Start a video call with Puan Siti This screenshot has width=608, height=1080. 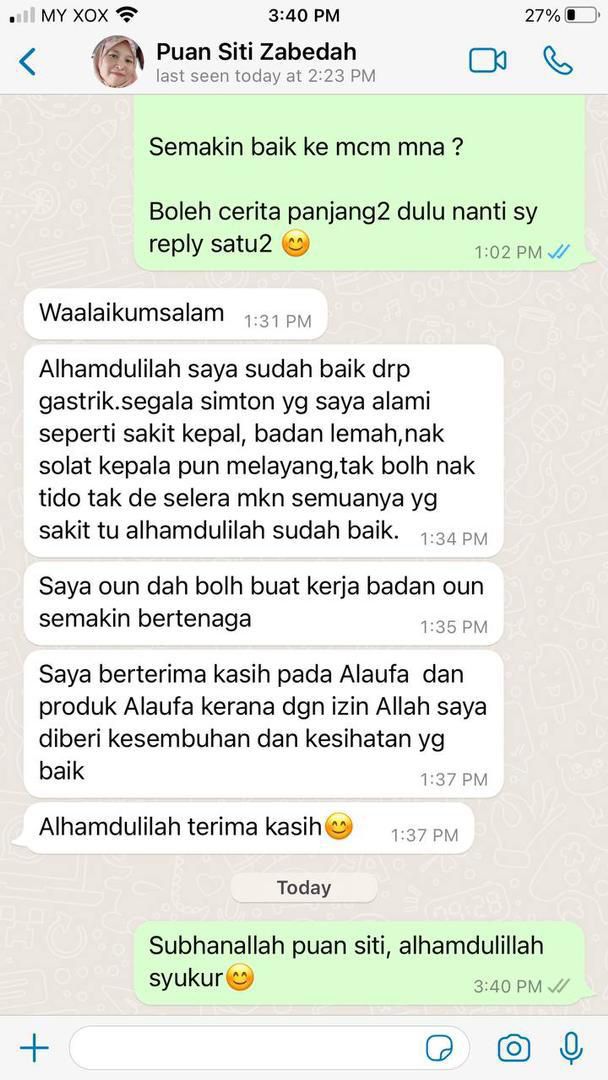(x=487, y=61)
